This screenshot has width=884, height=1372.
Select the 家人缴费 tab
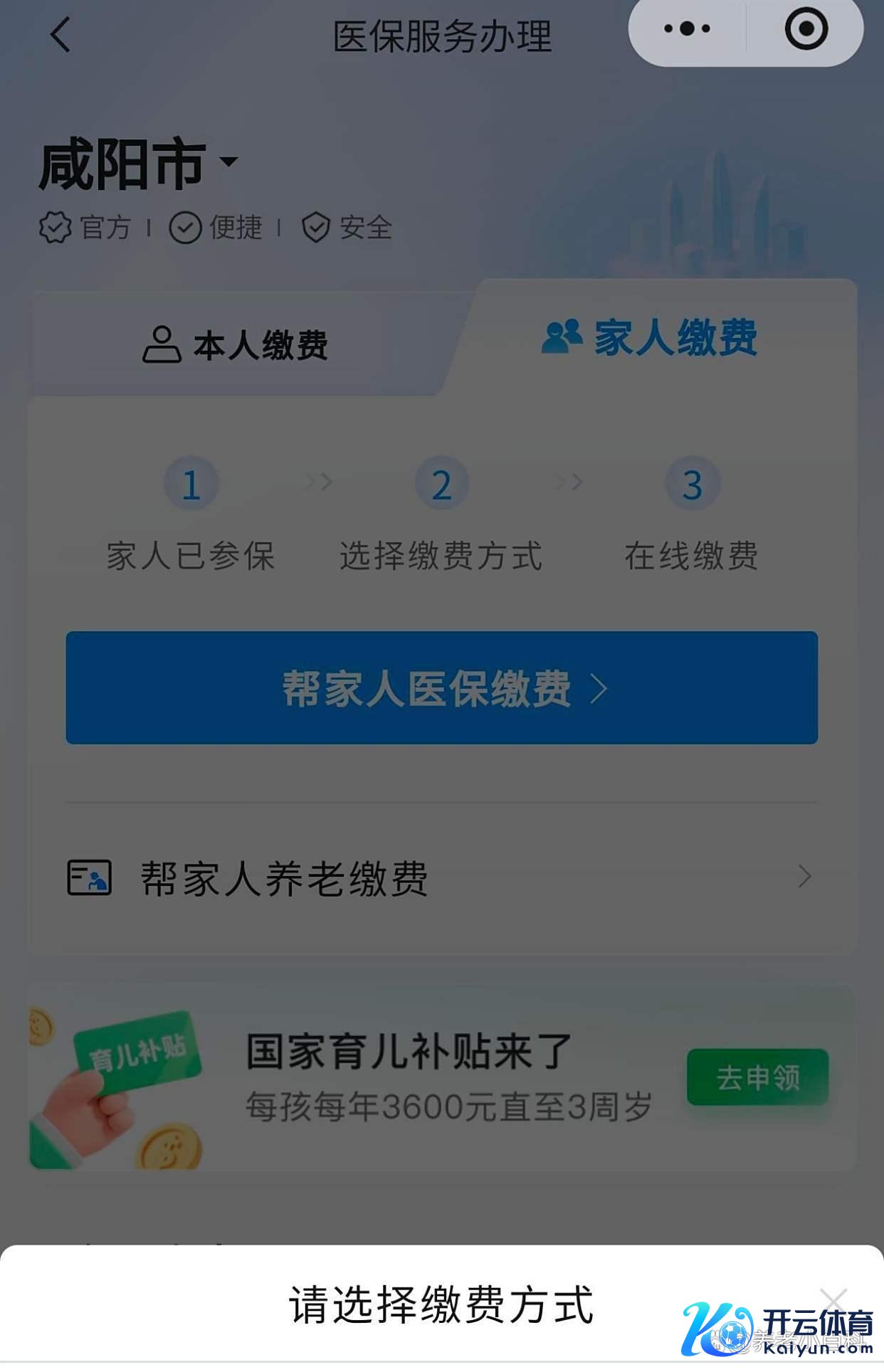click(649, 337)
